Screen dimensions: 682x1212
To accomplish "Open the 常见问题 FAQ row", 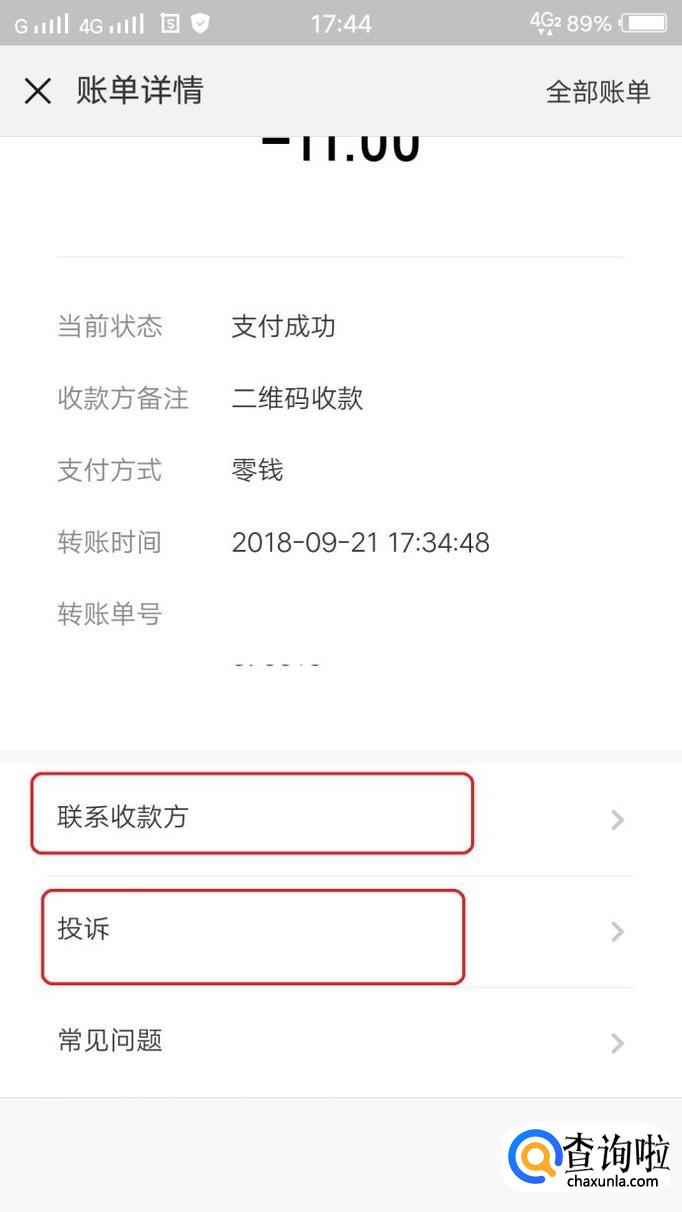I will point(340,1042).
